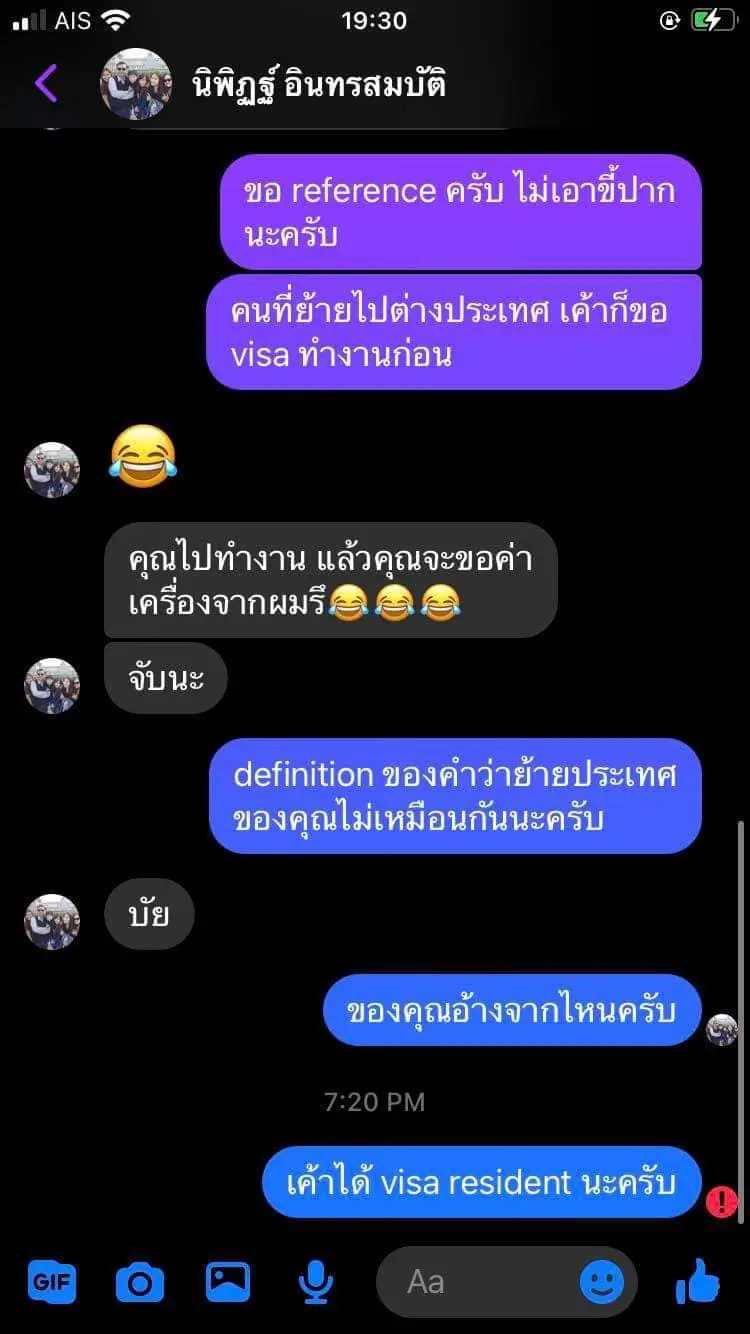
Task: Tap red error icon on failed message
Action: tap(721, 1202)
